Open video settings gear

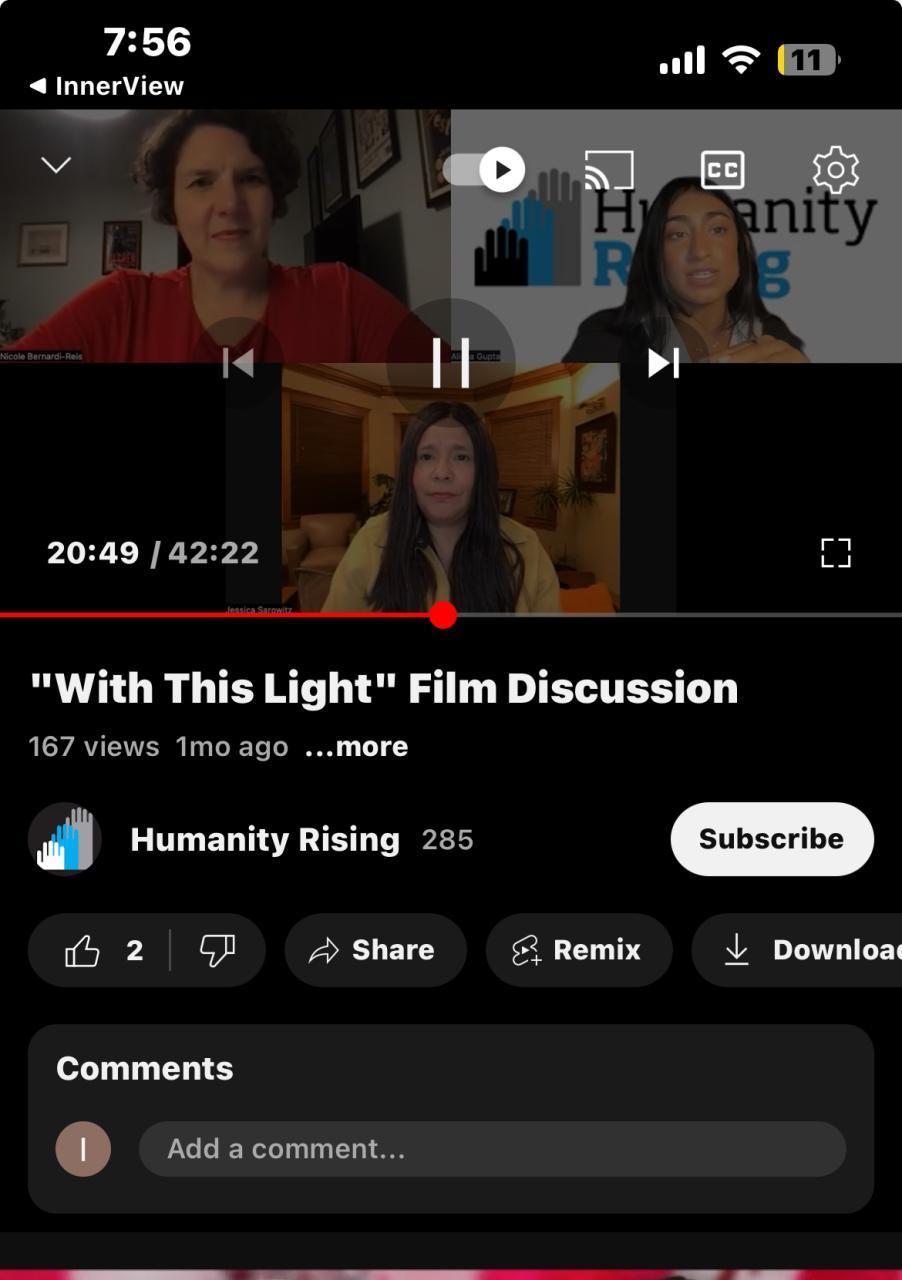point(836,170)
